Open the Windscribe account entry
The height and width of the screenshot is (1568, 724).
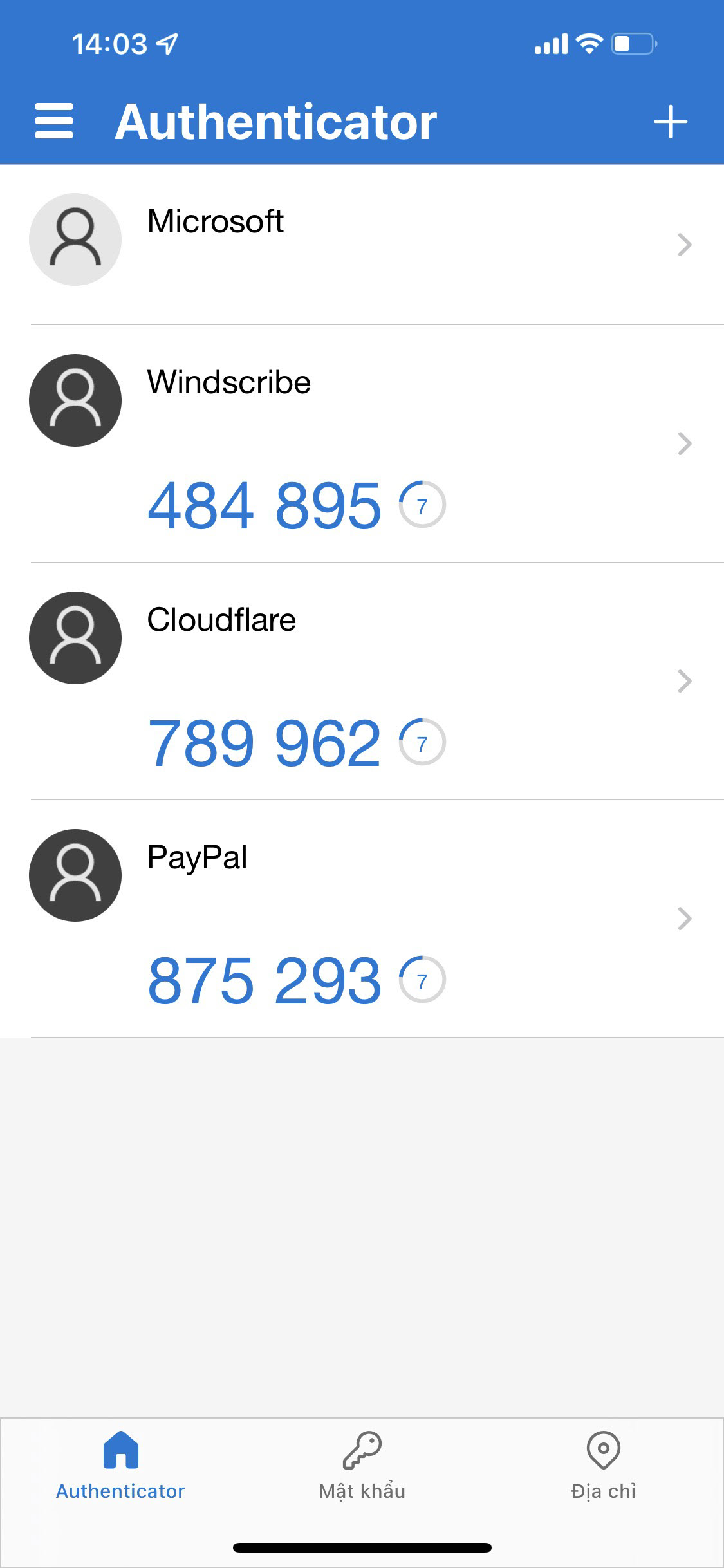pyautogui.click(x=362, y=443)
